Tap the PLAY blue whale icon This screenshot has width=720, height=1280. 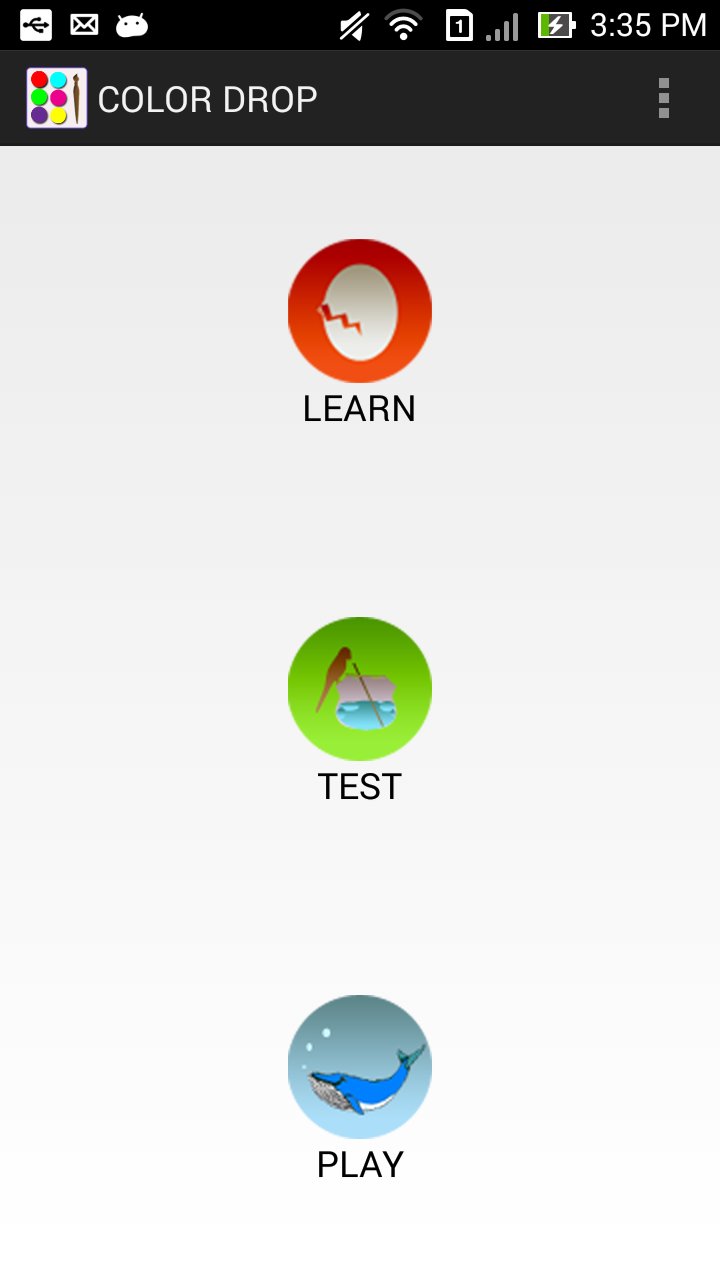[359, 1066]
